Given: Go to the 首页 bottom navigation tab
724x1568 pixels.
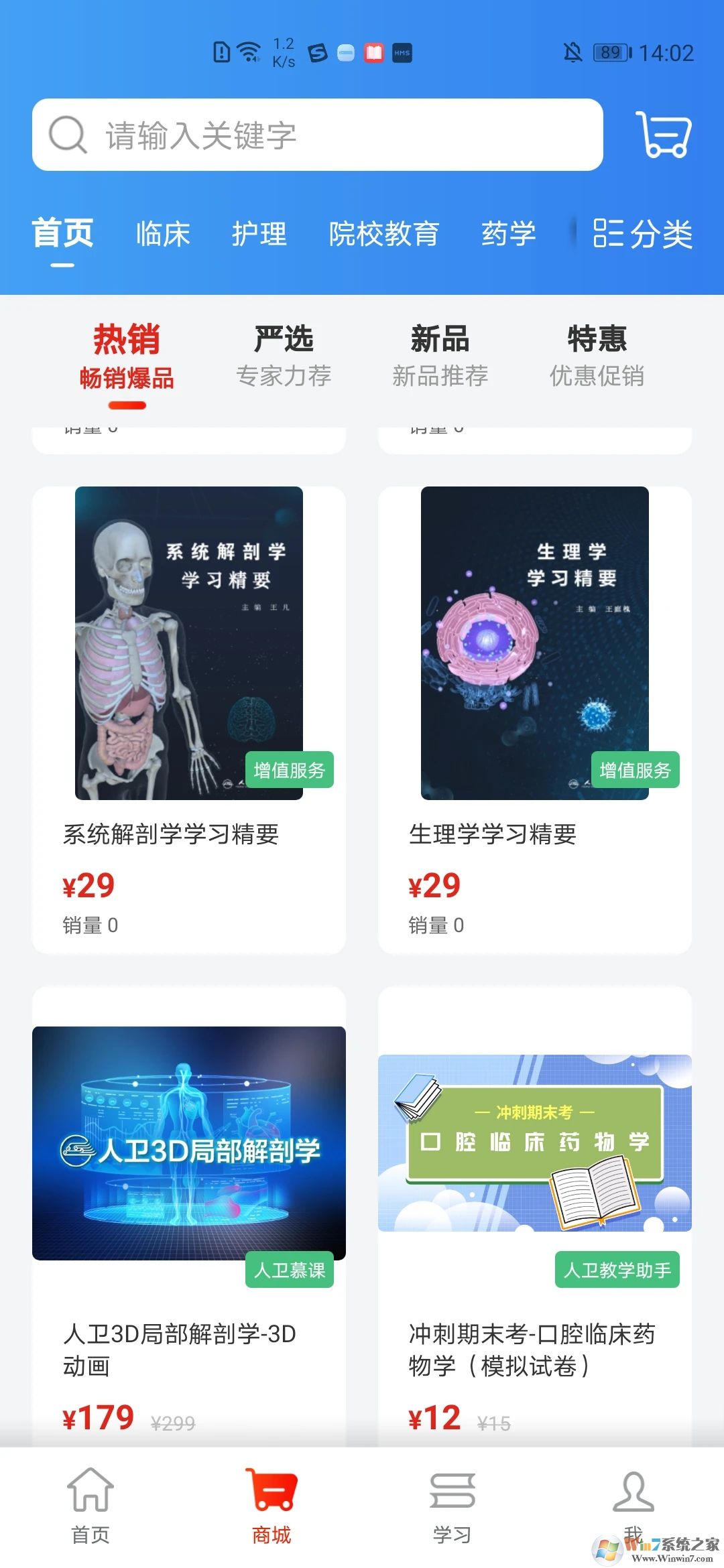Looking at the screenshot, I should click(90, 1504).
